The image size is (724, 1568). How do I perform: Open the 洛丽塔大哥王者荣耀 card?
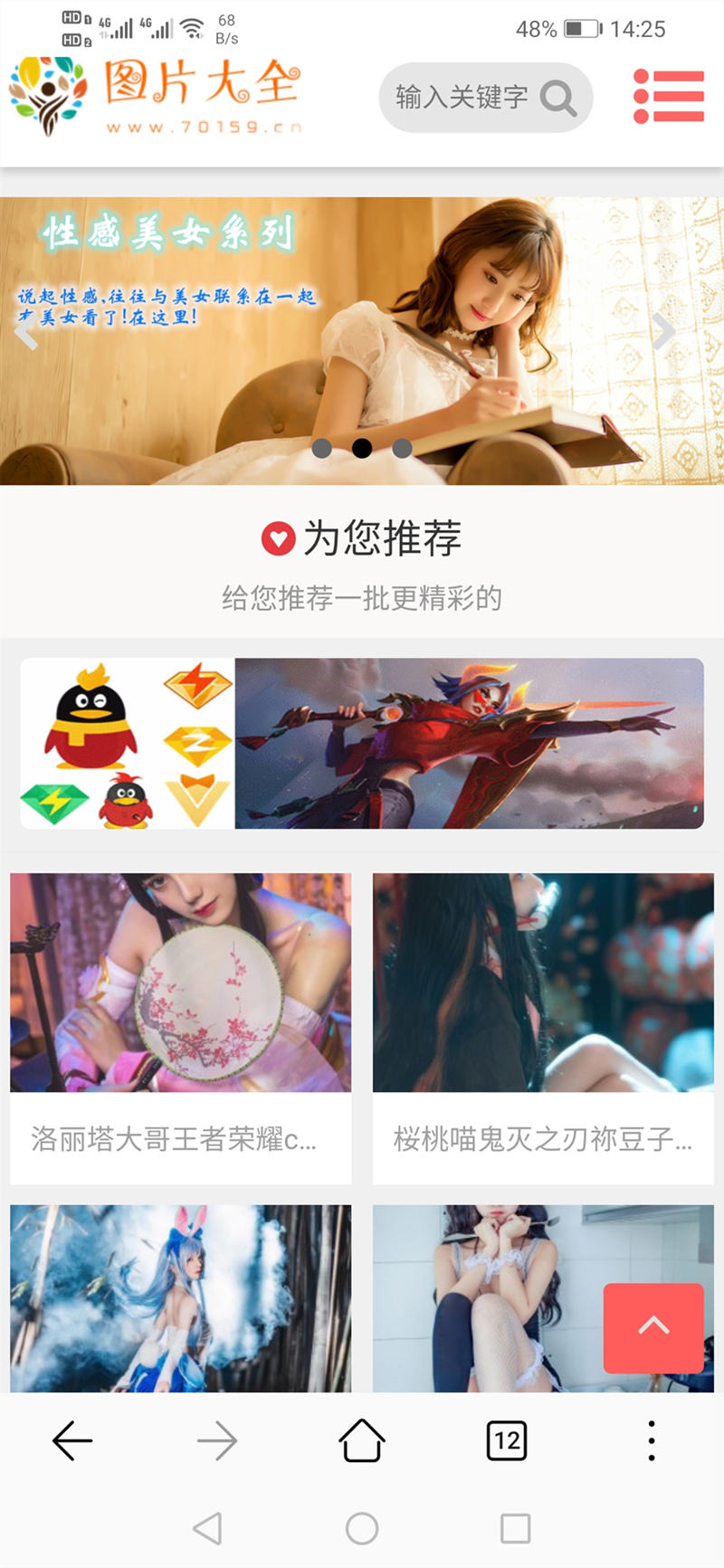coord(180,1027)
